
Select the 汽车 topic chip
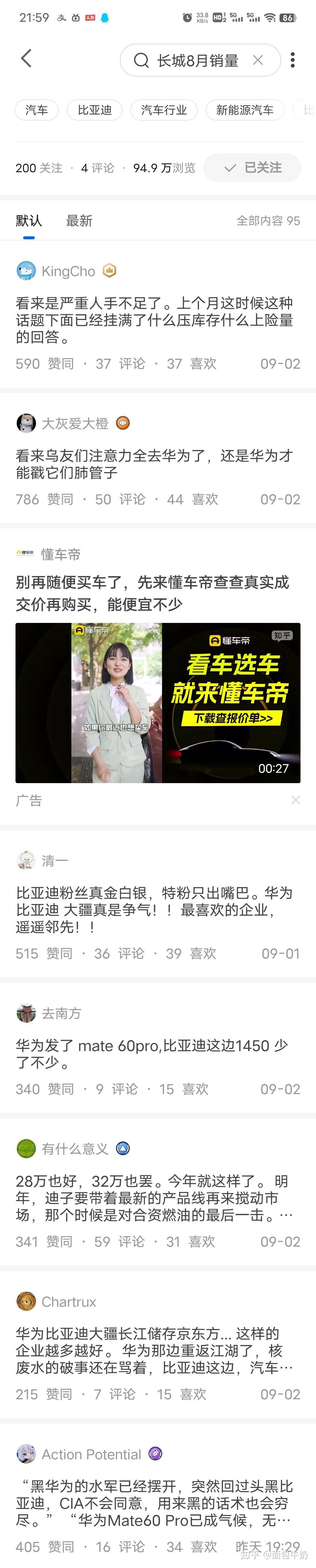click(x=37, y=110)
